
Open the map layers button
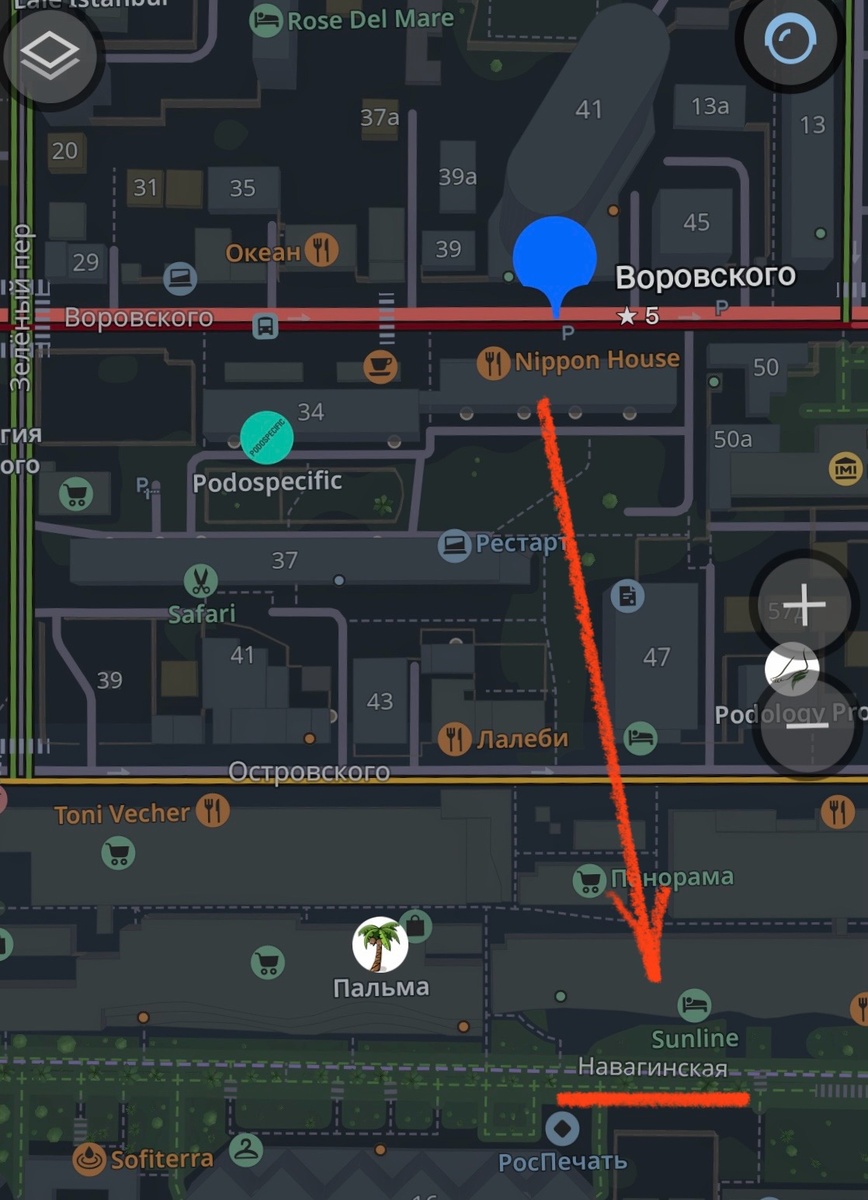pos(49,57)
